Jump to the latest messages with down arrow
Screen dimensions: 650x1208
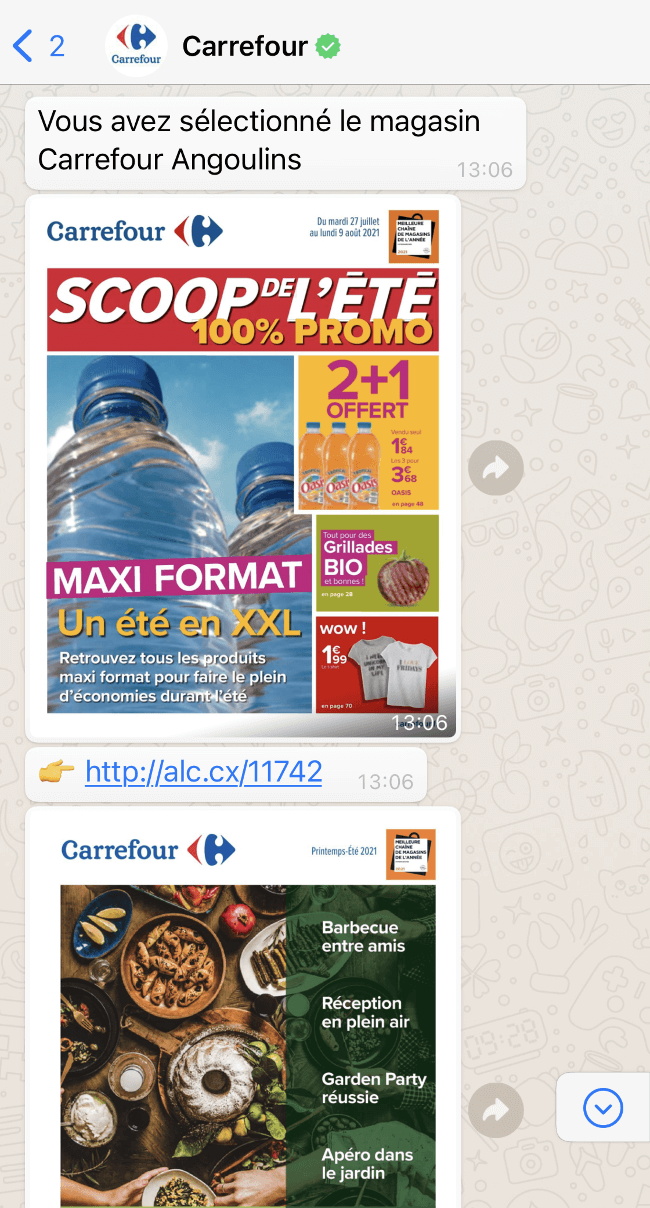click(603, 1107)
